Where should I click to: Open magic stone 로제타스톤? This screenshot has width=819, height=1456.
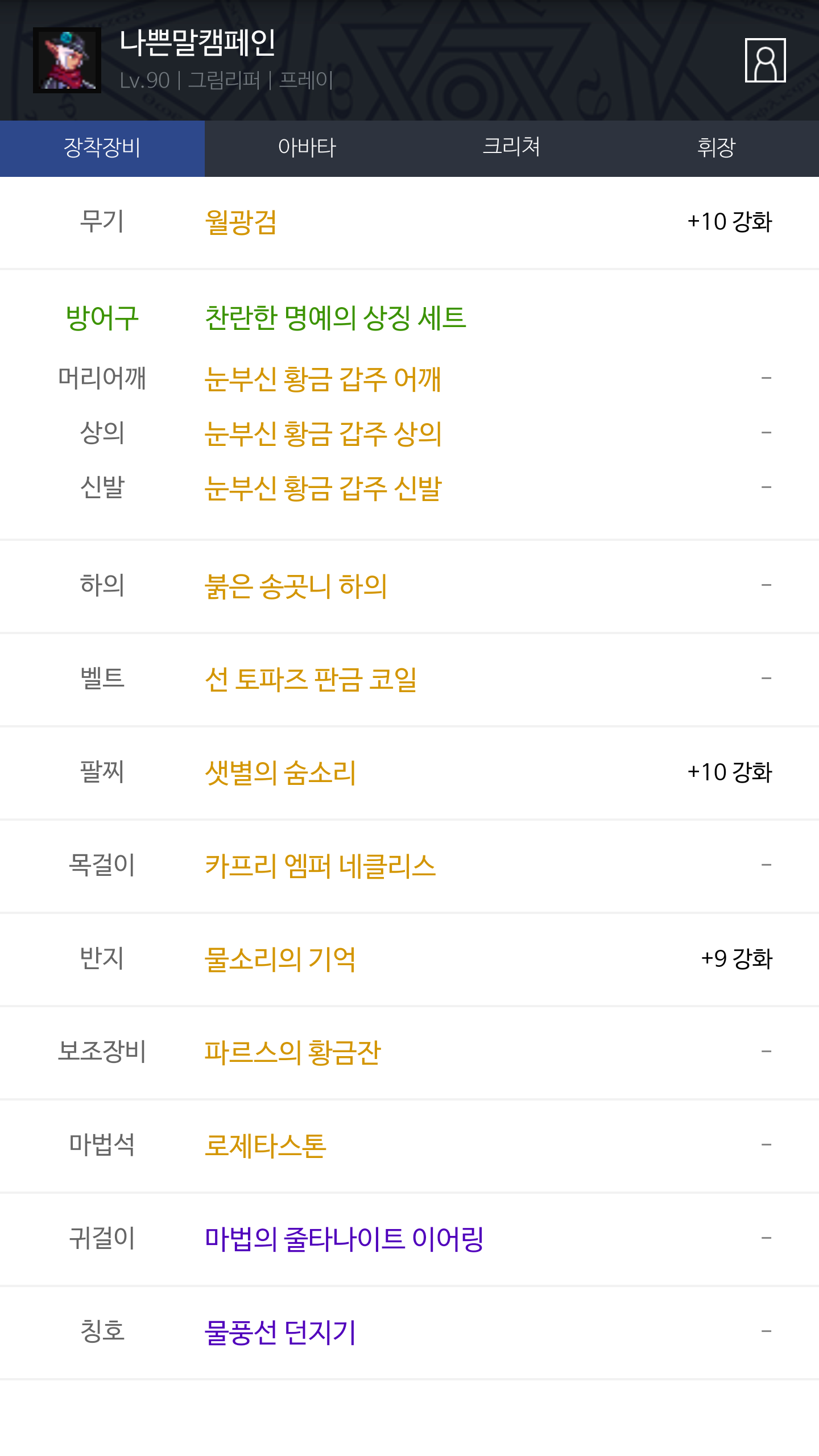tap(266, 1145)
